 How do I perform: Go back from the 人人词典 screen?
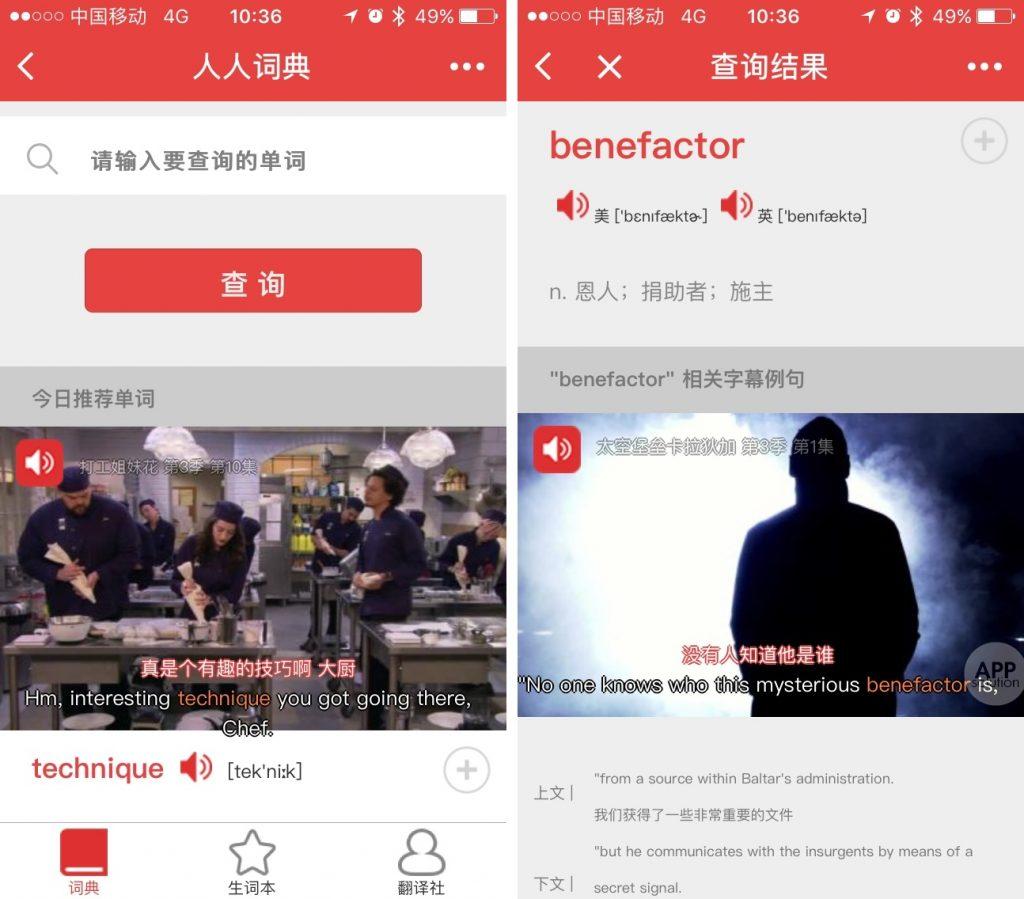pos(27,67)
